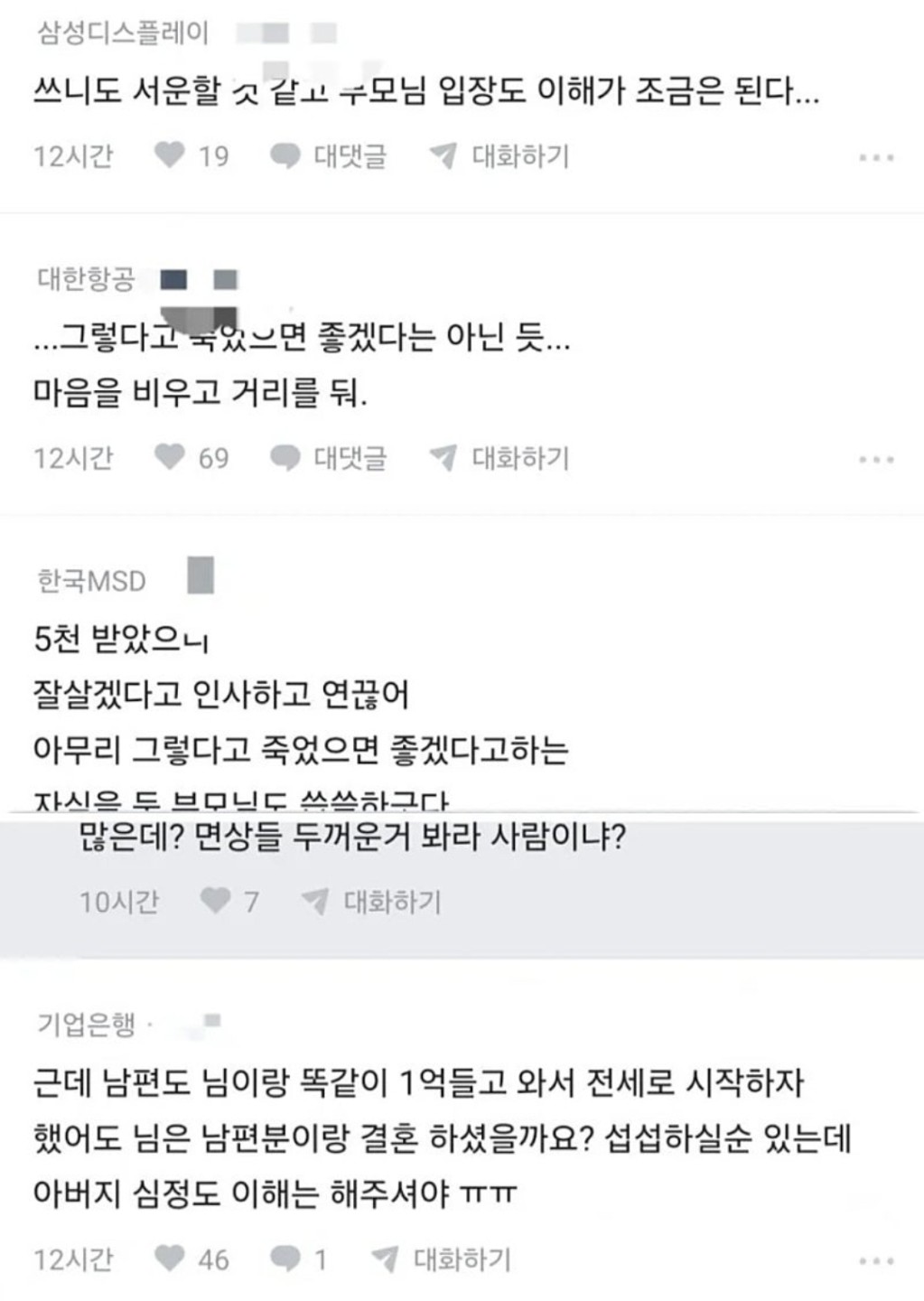The width and height of the screenshot is (924, 1301).
Task: Click the 대댓글 label on 대한항공 comment
Action: tap(349, 459)
